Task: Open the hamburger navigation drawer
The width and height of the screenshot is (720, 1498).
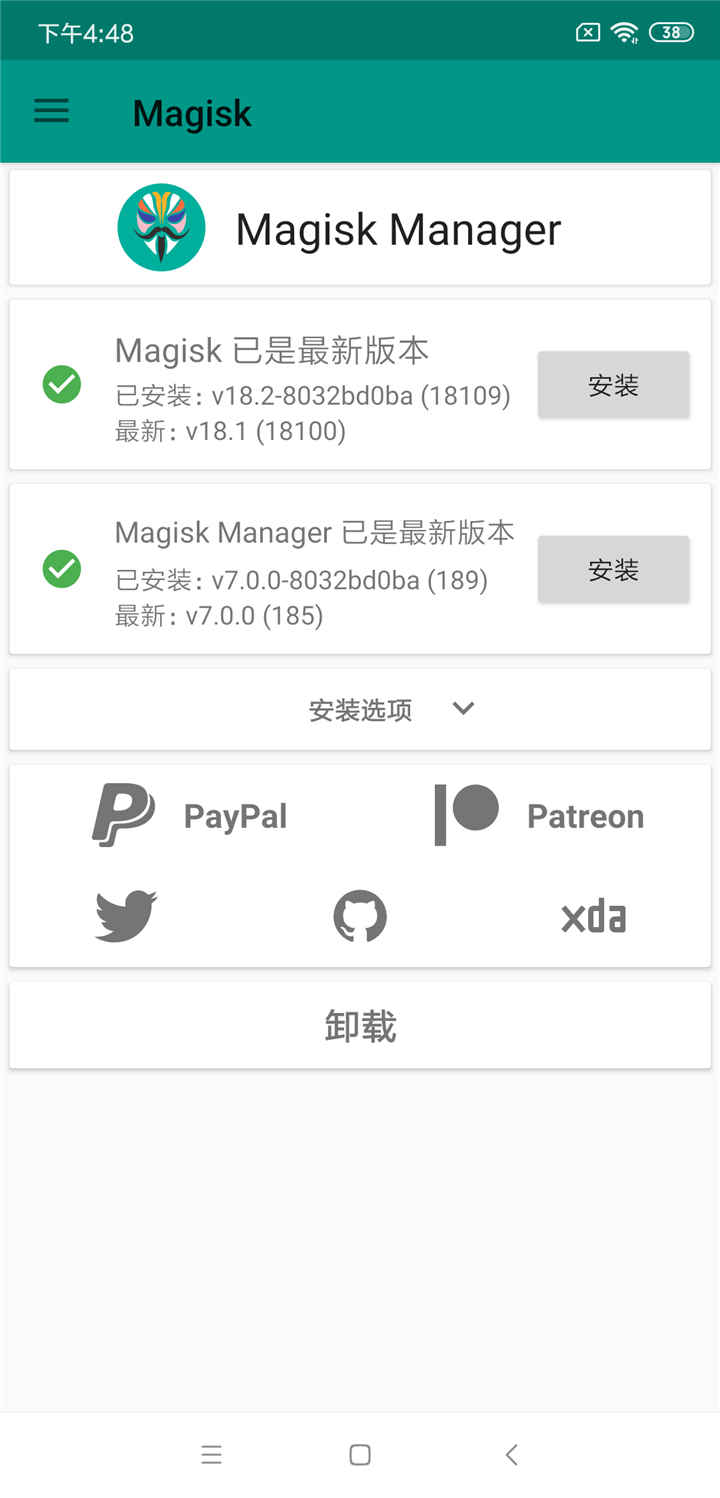Action: coord(52,111)
